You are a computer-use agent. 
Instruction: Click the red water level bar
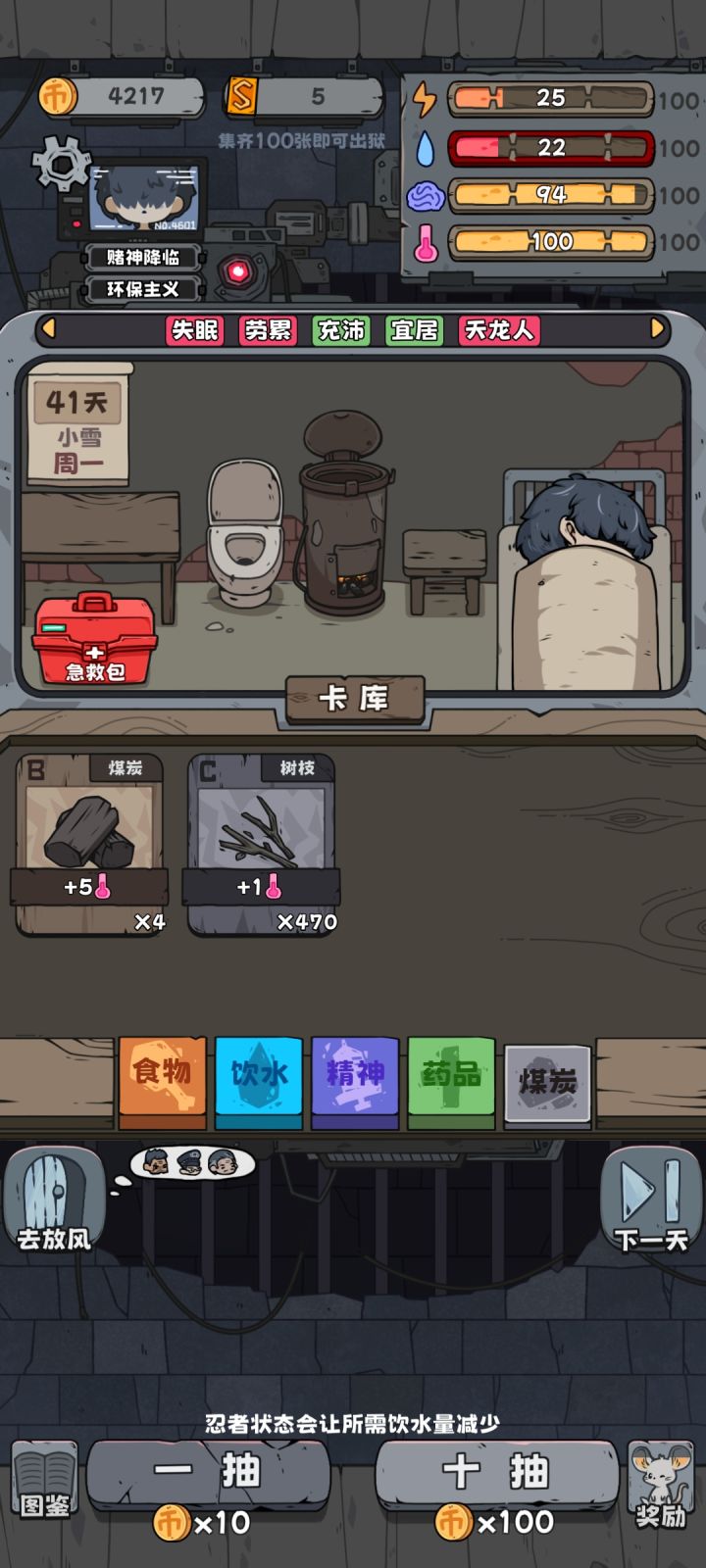(x=549, y=149)
